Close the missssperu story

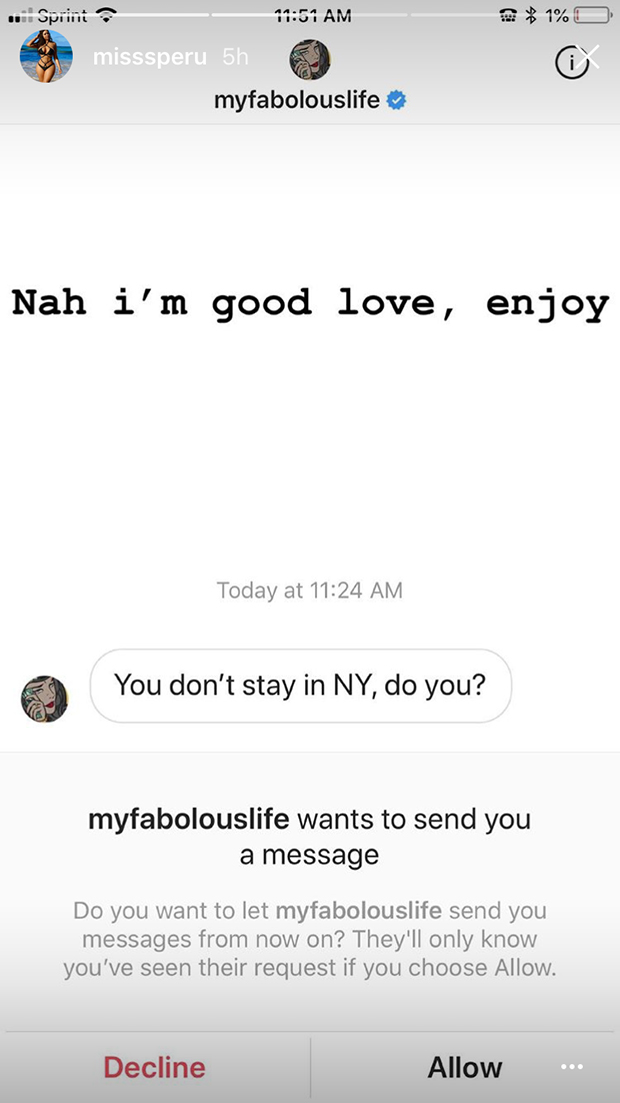(x=590, y=58)
